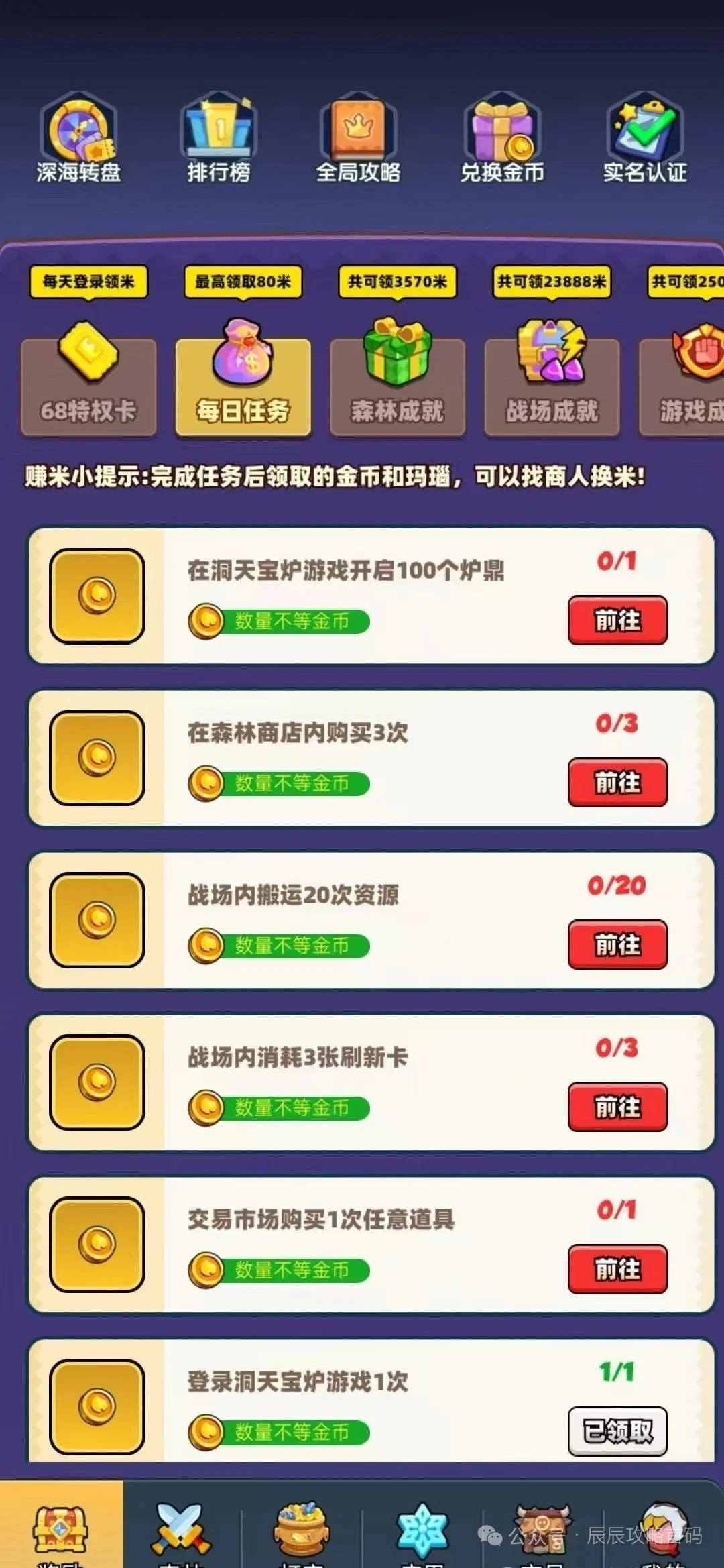Open 兑换金币 coin exchange
Image resolution: width=724 pixels, height=1568 pixels.
(x=501, y=138)
